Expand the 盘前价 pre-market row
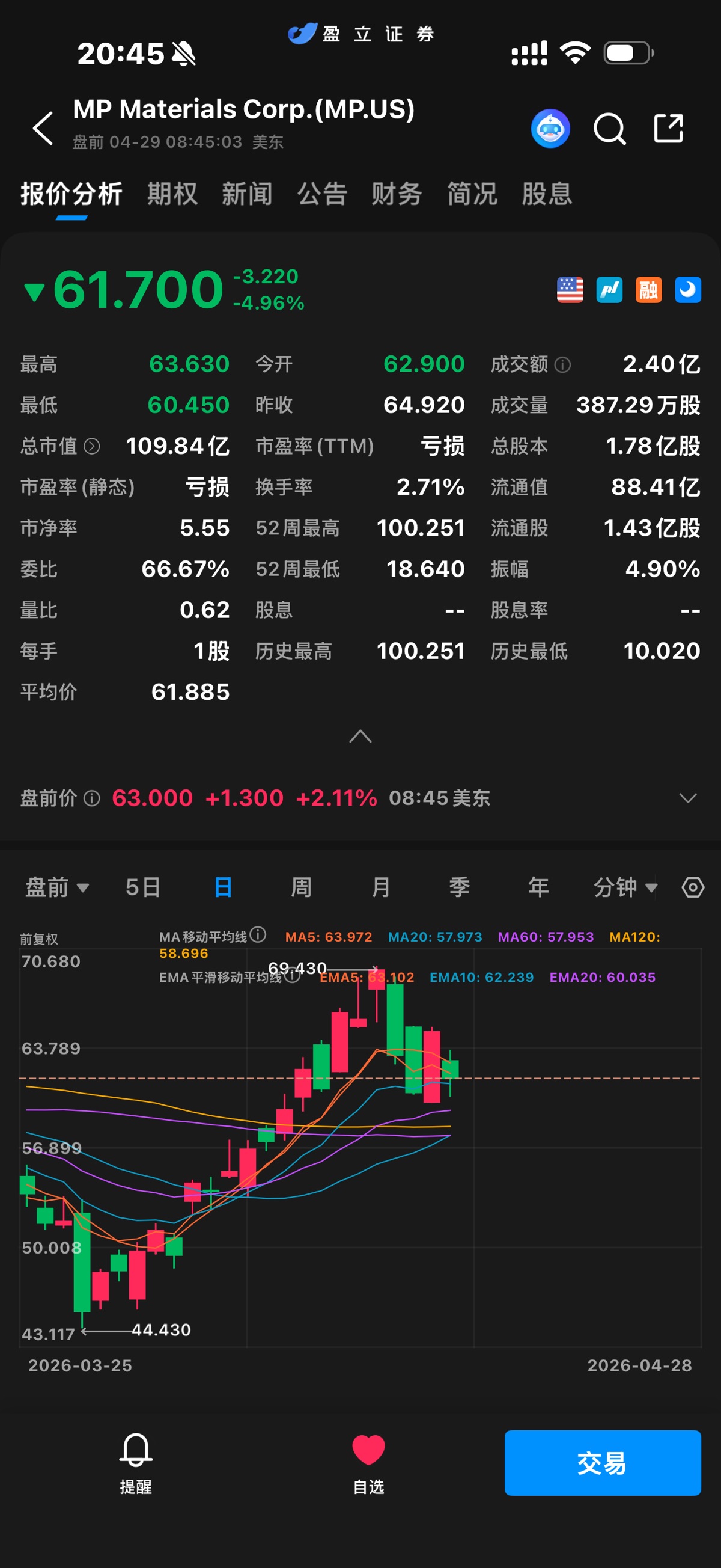Screen dimensions: 721x1568 point(687,798)
